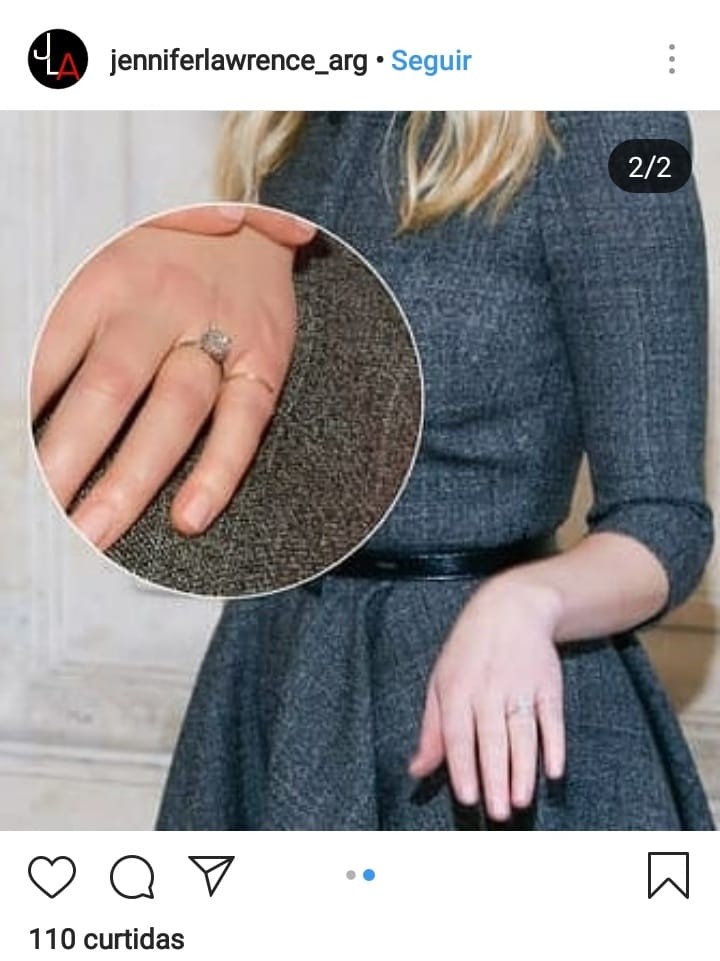Save the post with the bookmark icon
This screenshot has width=720, height=961.
pos(668,875)
